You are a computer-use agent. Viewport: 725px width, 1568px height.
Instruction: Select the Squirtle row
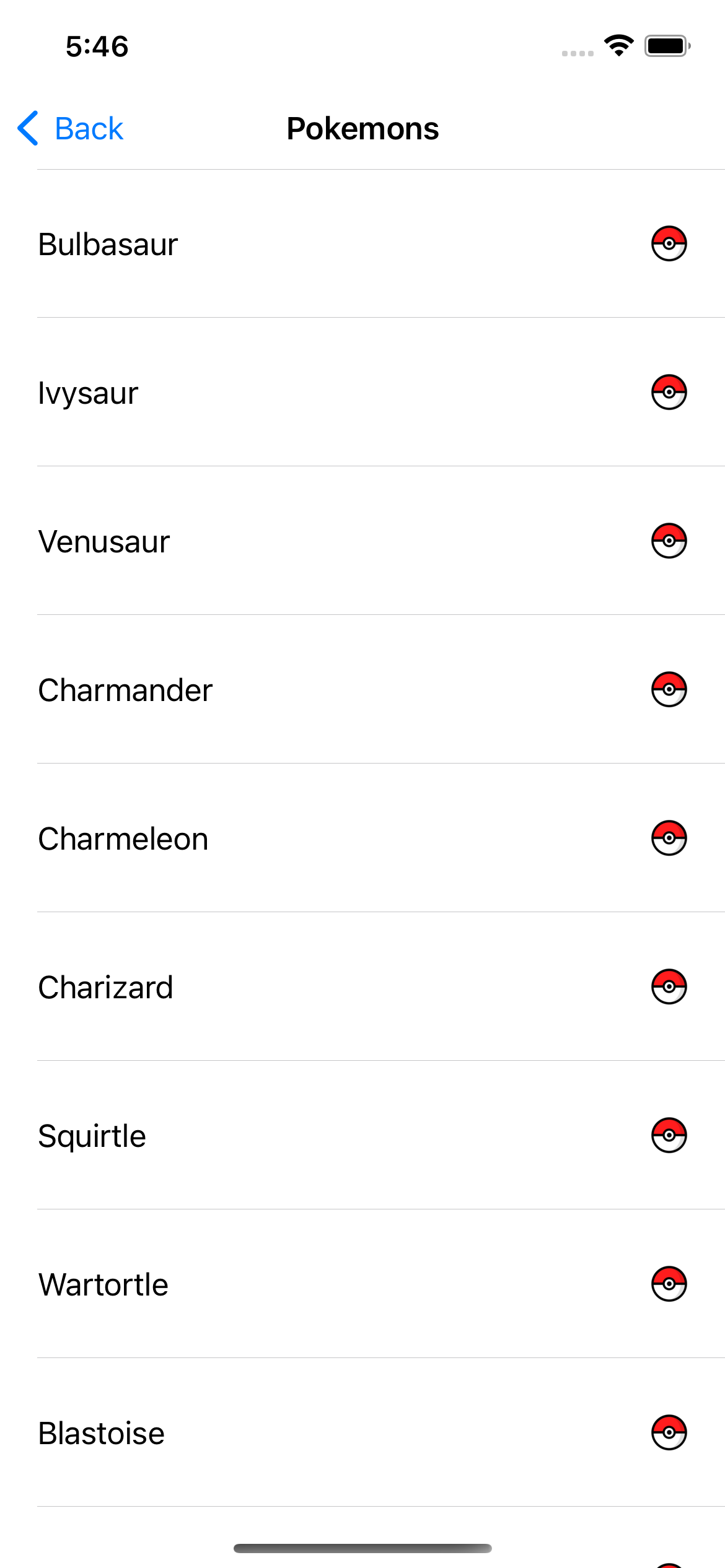point(92,1136)
